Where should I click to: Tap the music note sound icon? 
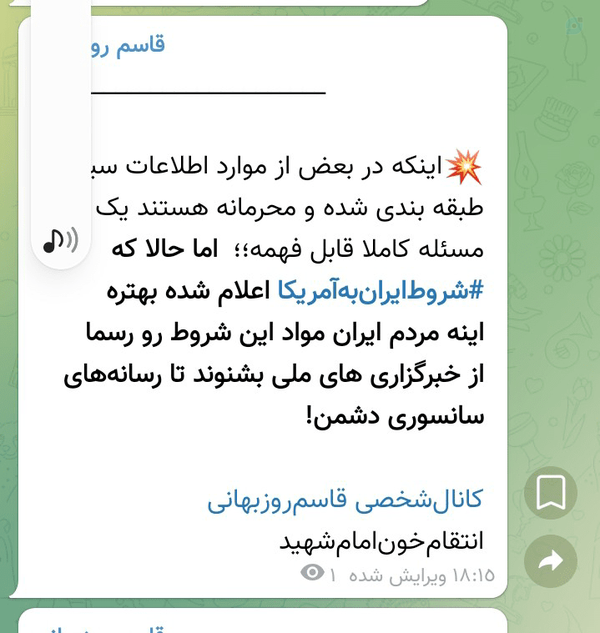point(61,241)
